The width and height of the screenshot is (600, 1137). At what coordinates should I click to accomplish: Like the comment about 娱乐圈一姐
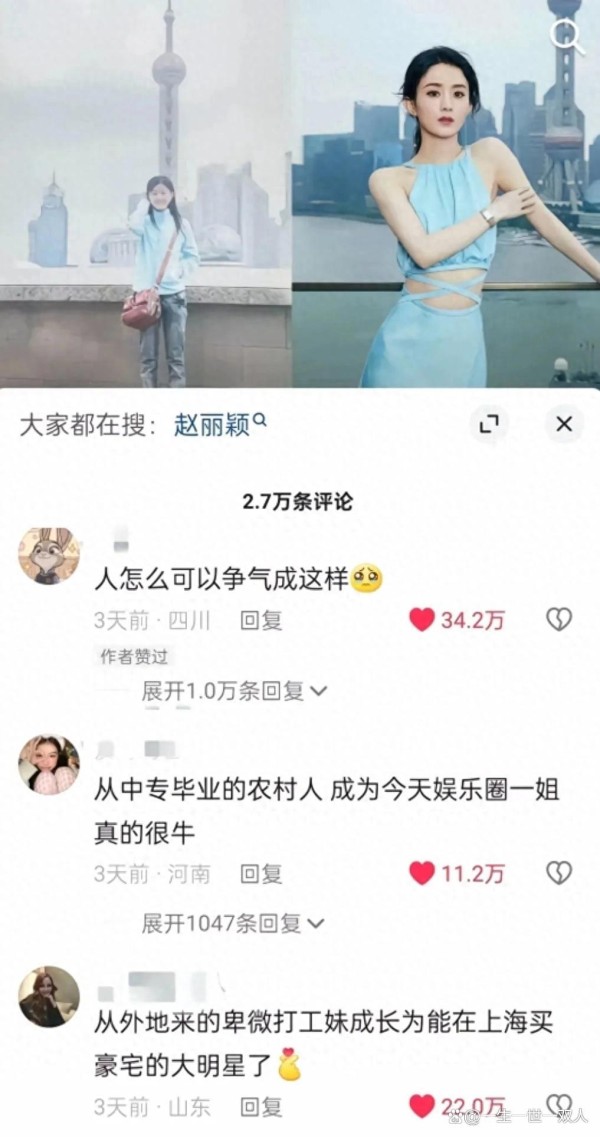click(457, 874)
